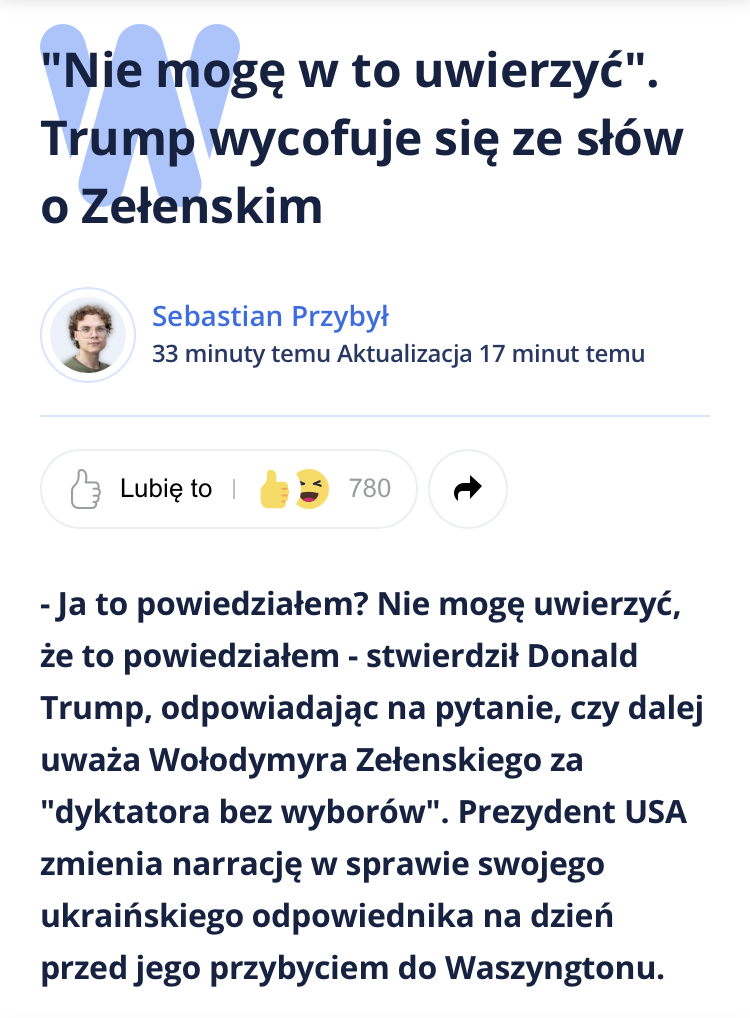This screenshot has width=750, height=1018.
Task: Like the article with Lubię to
Action: [142, 489]
